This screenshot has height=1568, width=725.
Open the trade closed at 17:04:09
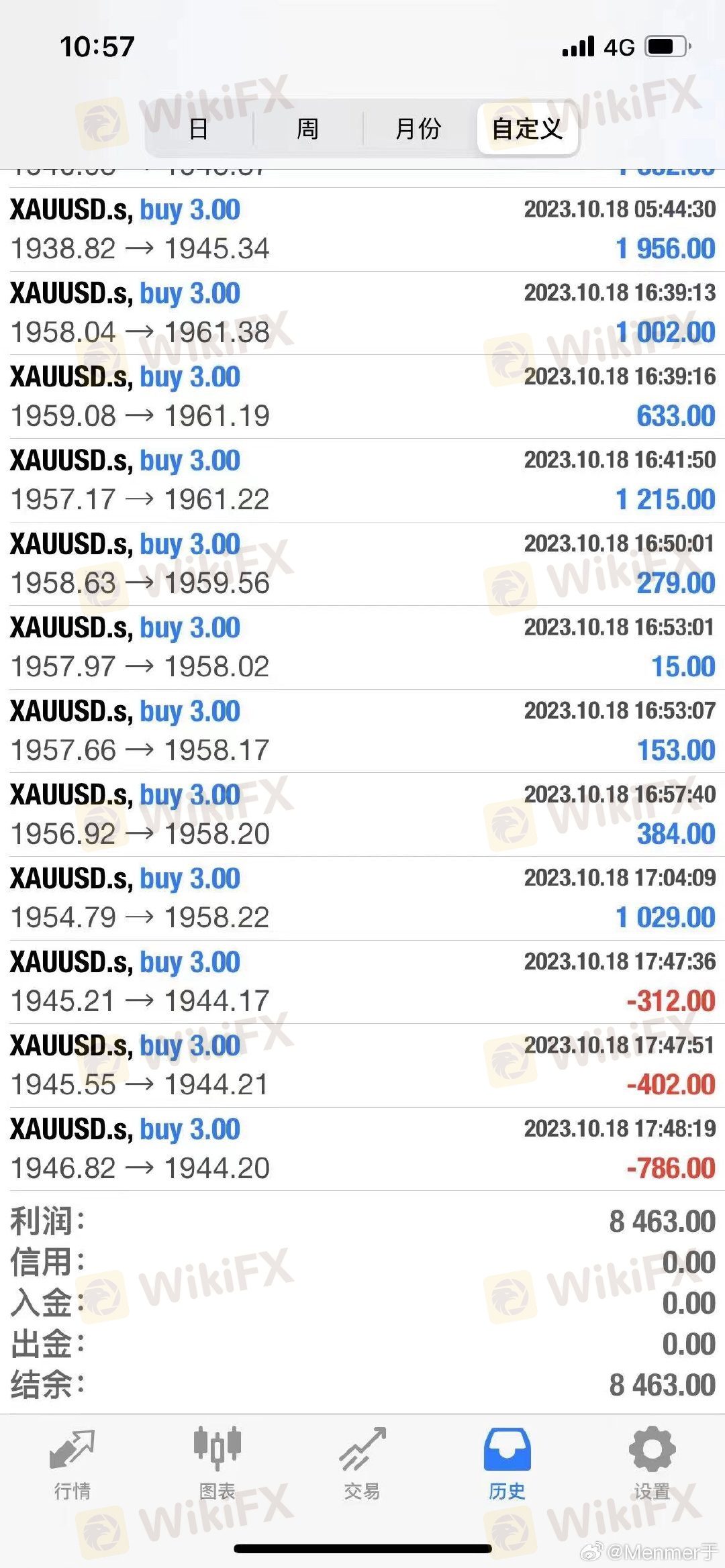coord(362,898)
